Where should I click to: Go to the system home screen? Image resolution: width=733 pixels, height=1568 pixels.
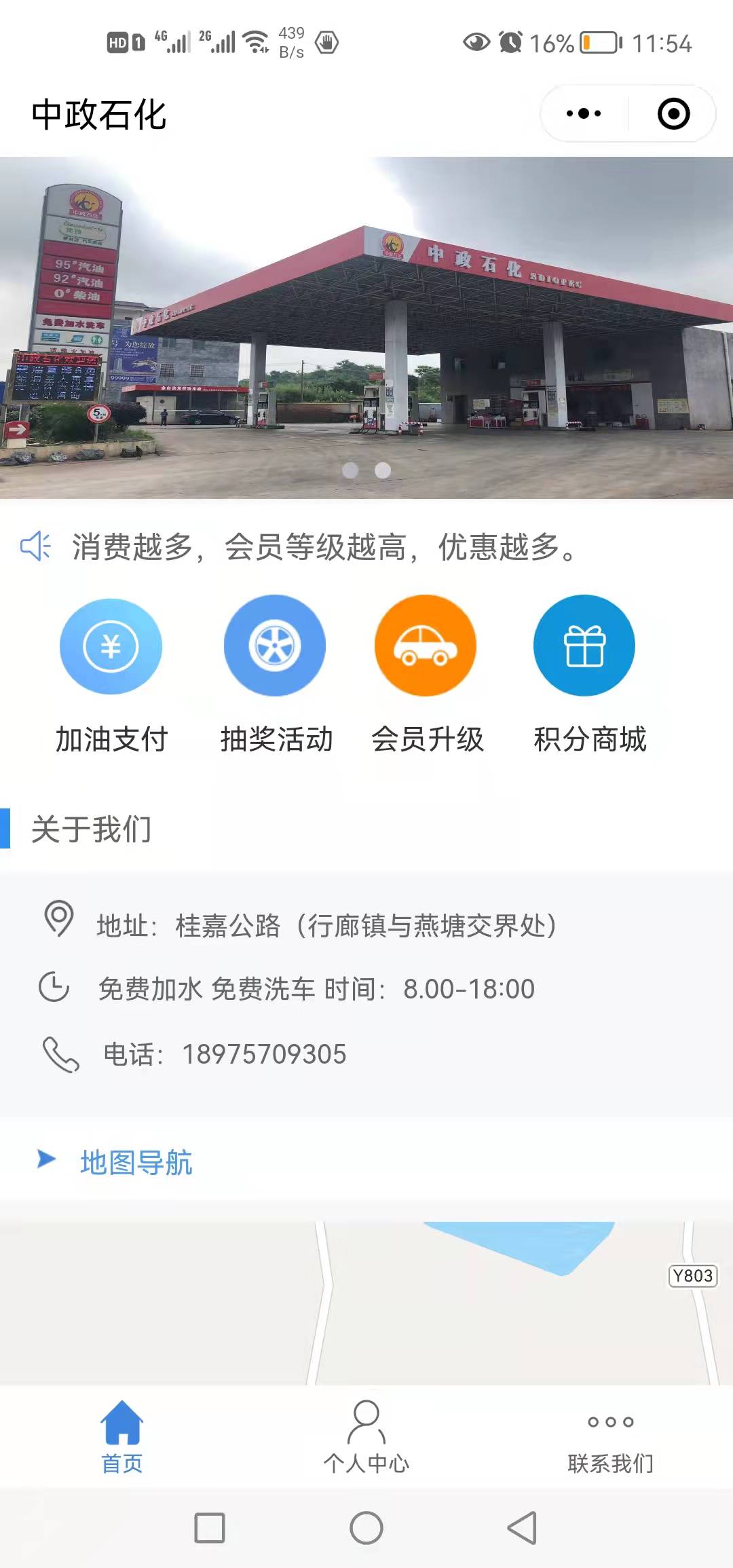coord(366,1528)
